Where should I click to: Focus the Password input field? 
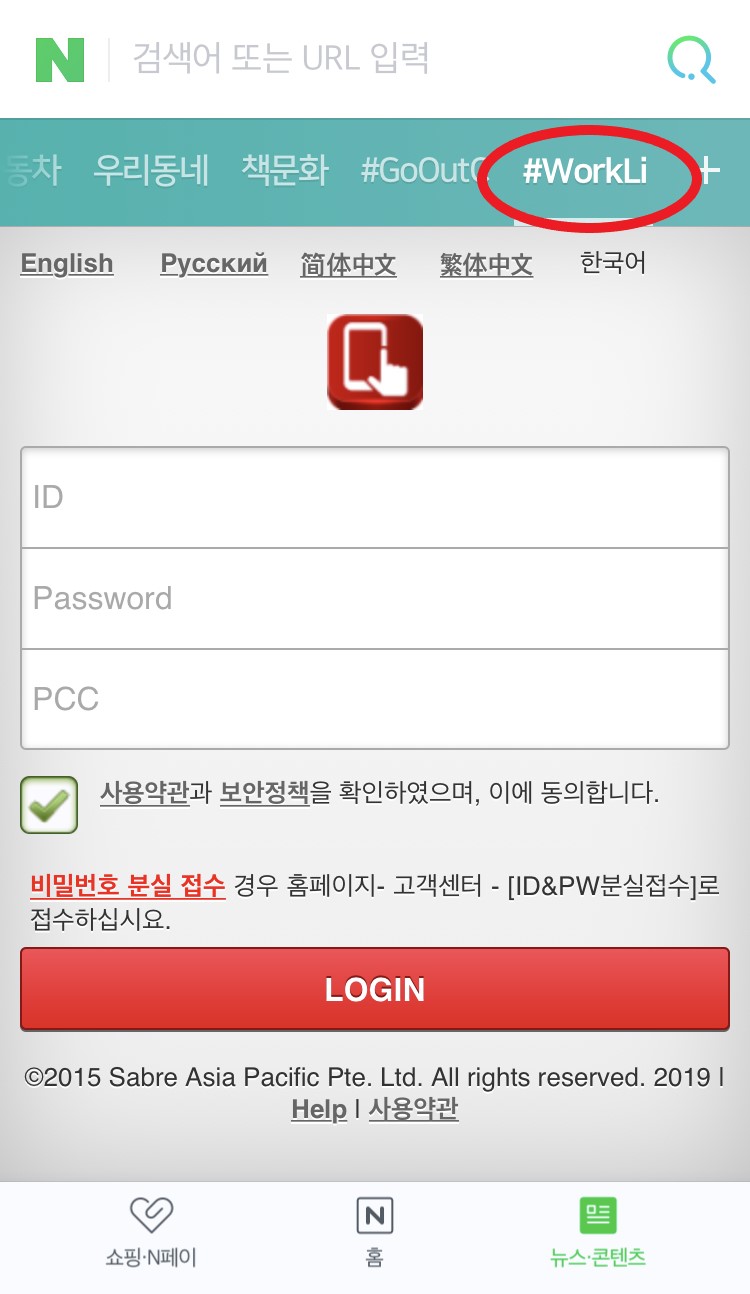point(375,598)
